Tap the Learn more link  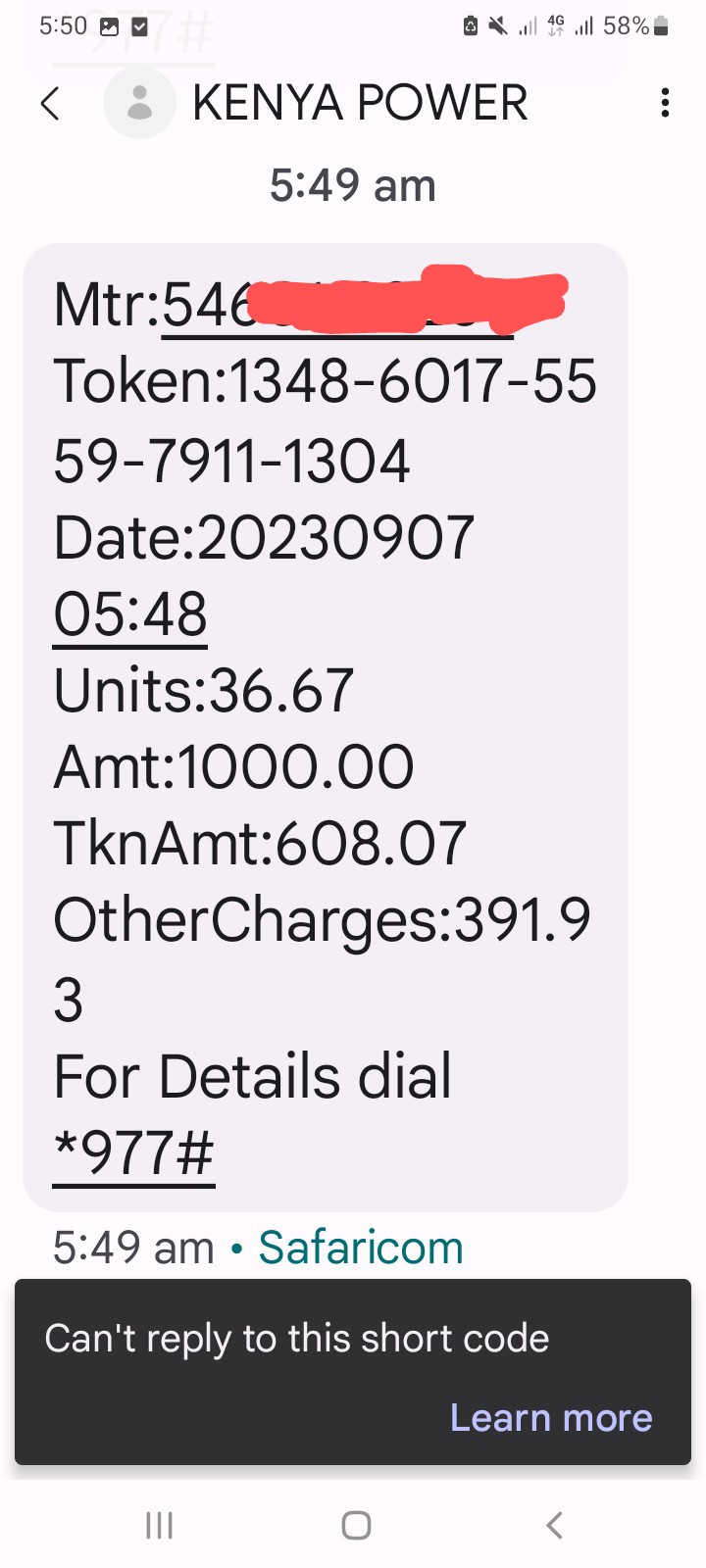(550, 1417)
